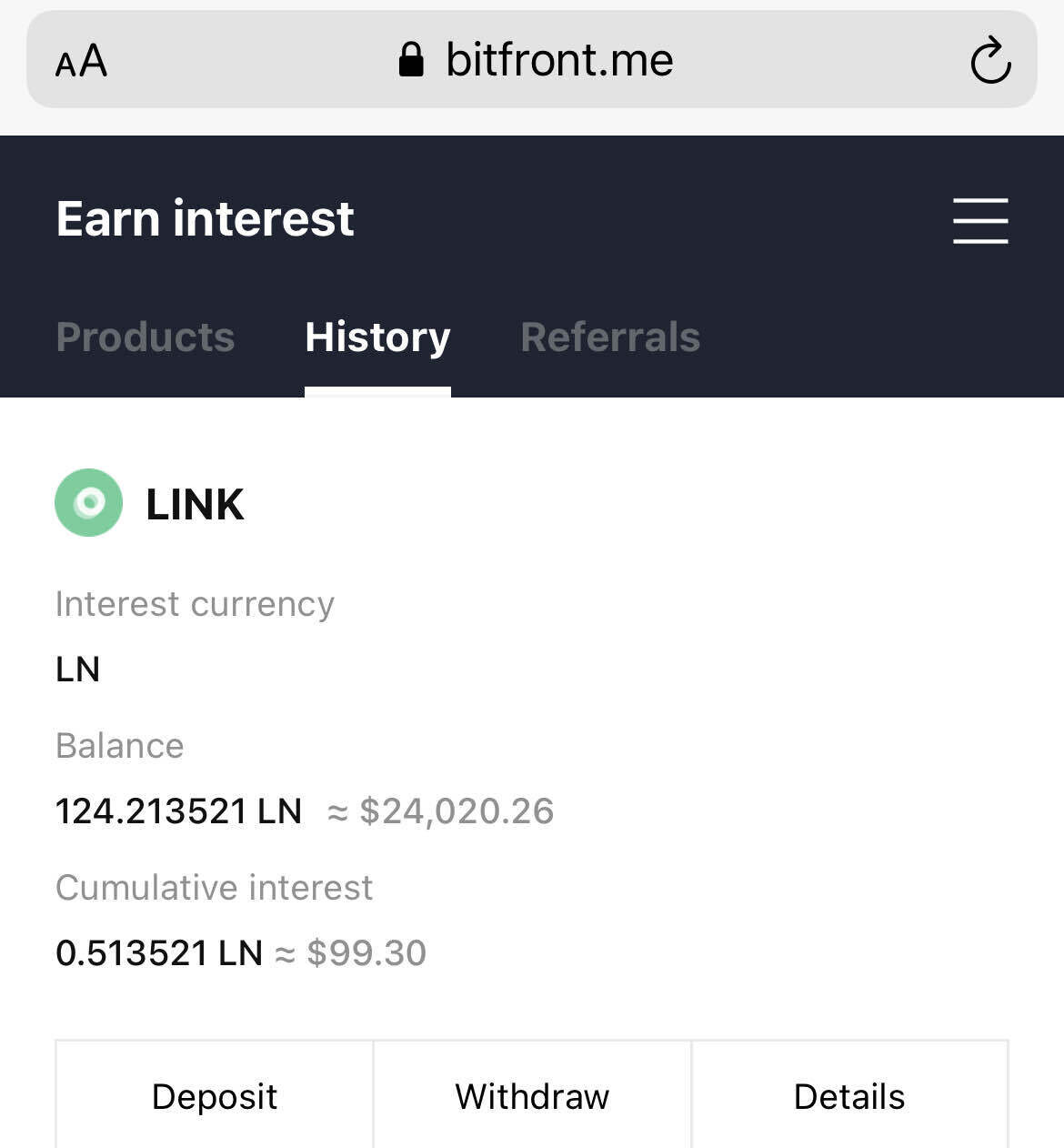Go to the Referrals tab
This screenshot has height=1148, width=1064.
pyautogui.click(x=610, y=337)
